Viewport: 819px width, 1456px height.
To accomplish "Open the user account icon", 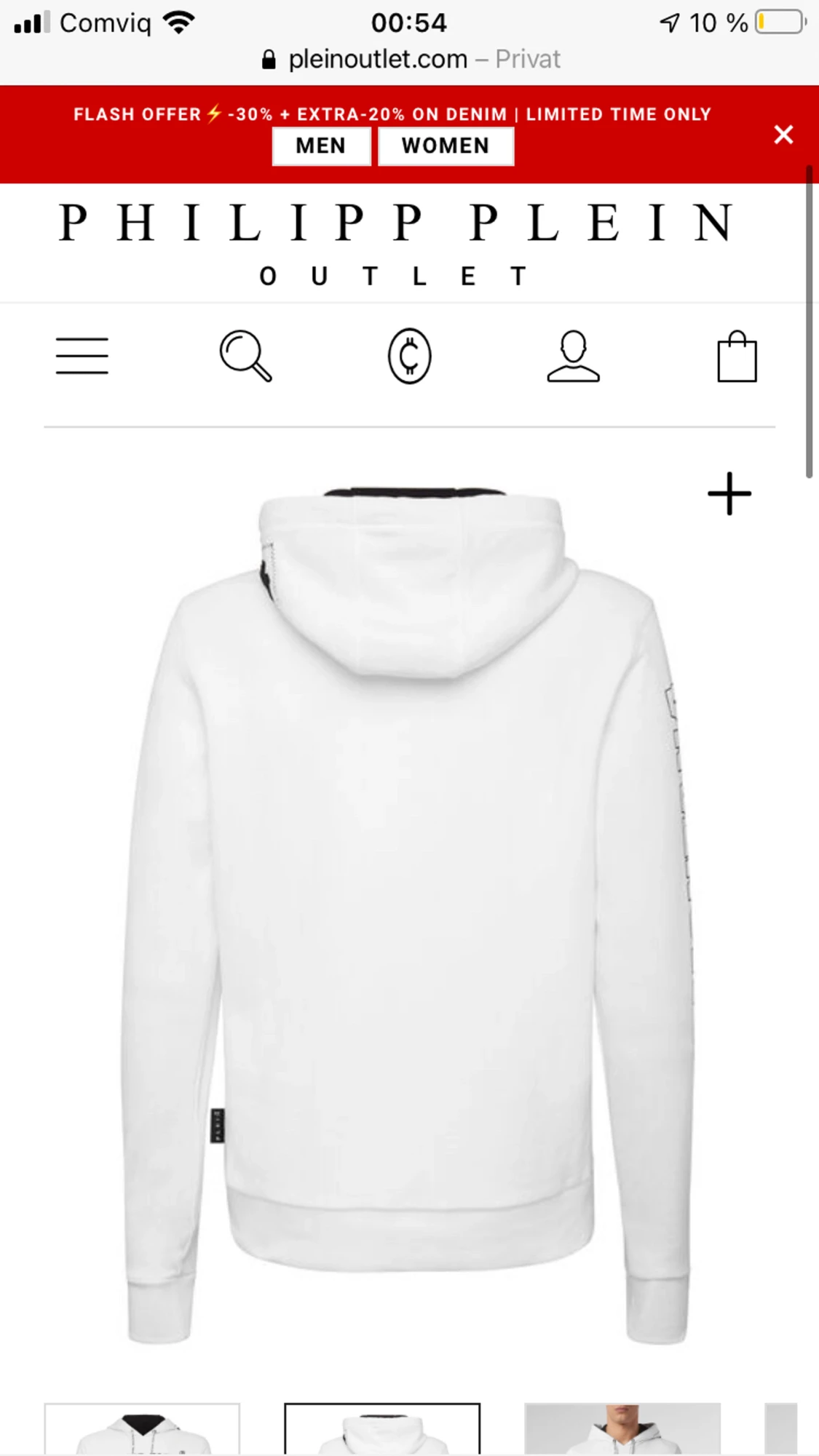I will coord(574,357).
